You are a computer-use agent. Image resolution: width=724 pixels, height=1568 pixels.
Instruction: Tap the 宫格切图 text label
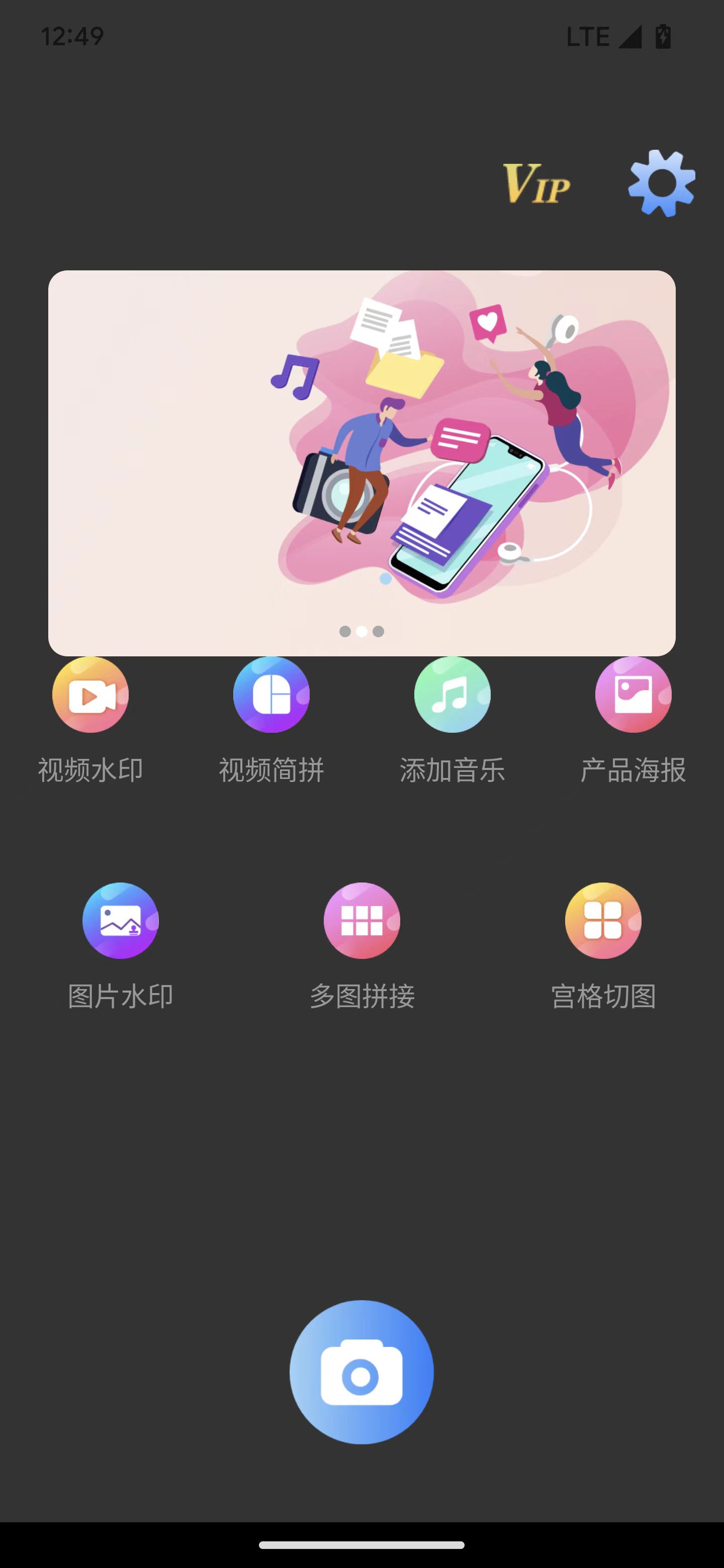(602, 996)
